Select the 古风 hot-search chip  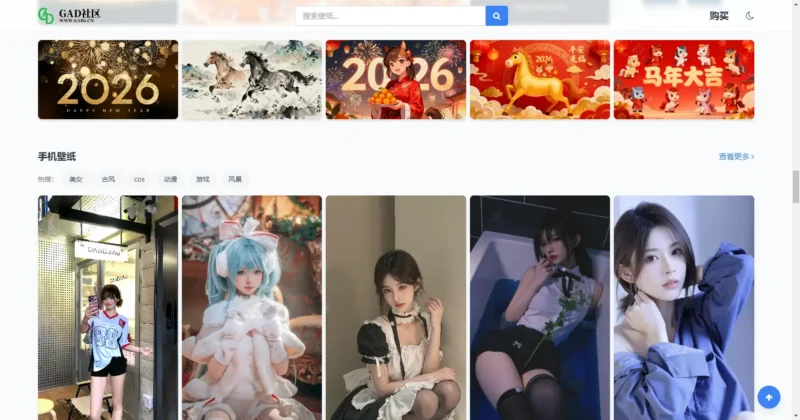point(108,179)
